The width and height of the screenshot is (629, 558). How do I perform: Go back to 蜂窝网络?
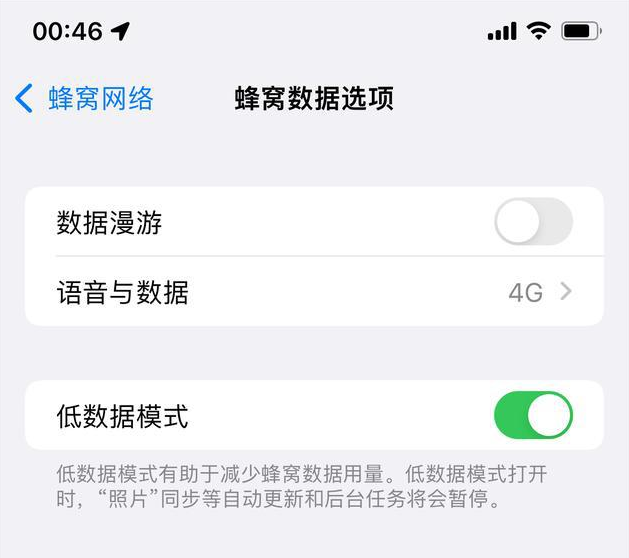pyautogui.click(x=85, y=98)
